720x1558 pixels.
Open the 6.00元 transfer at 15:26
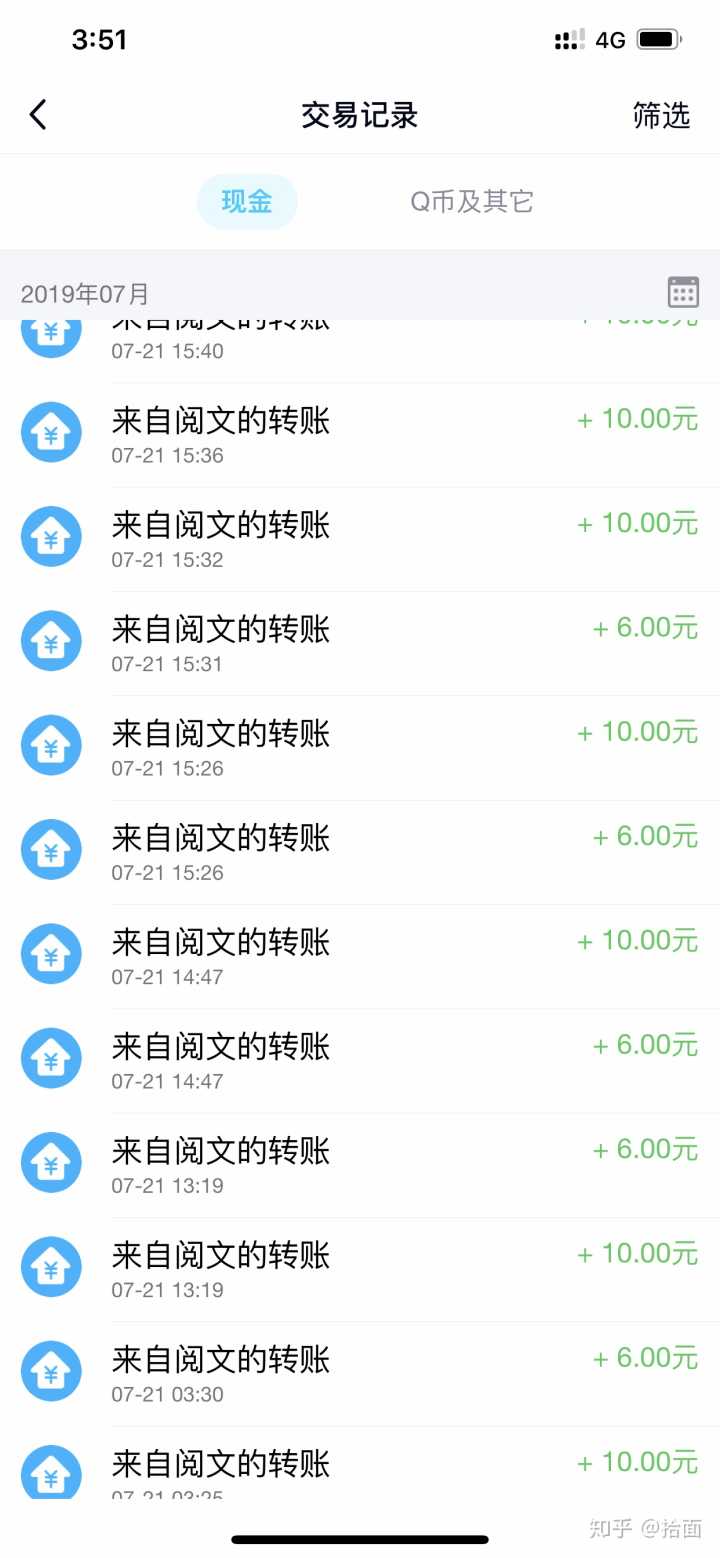(360, 852)
